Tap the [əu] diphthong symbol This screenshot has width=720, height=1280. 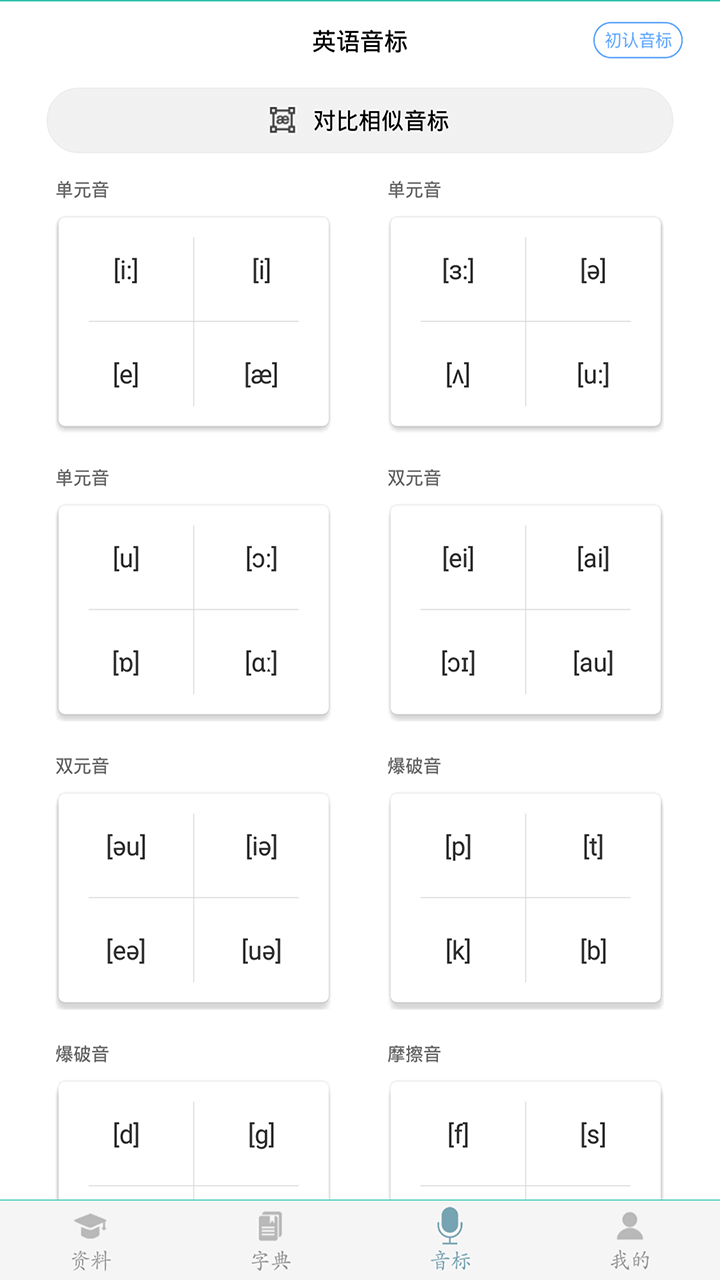tap(127, 846)
